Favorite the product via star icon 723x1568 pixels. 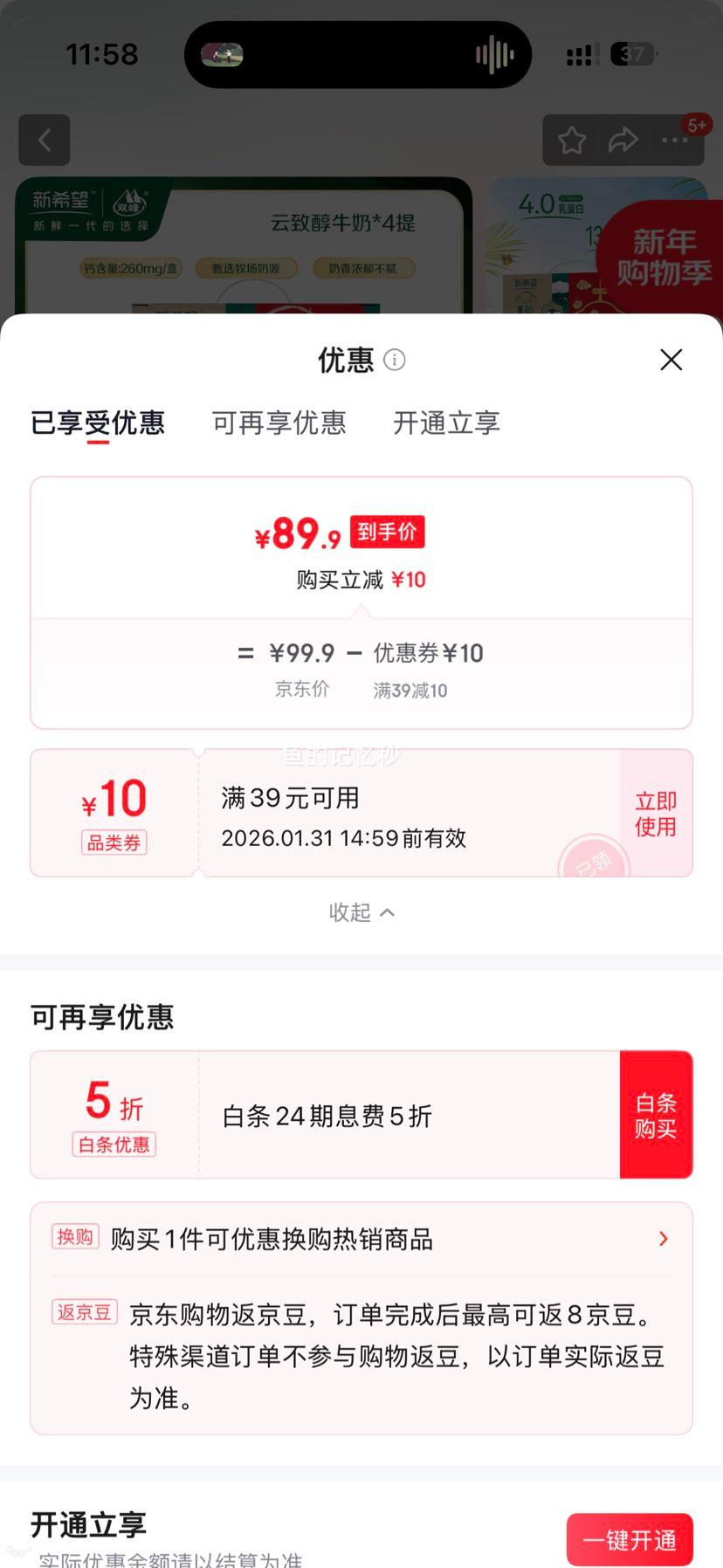(x=572, y=140)
